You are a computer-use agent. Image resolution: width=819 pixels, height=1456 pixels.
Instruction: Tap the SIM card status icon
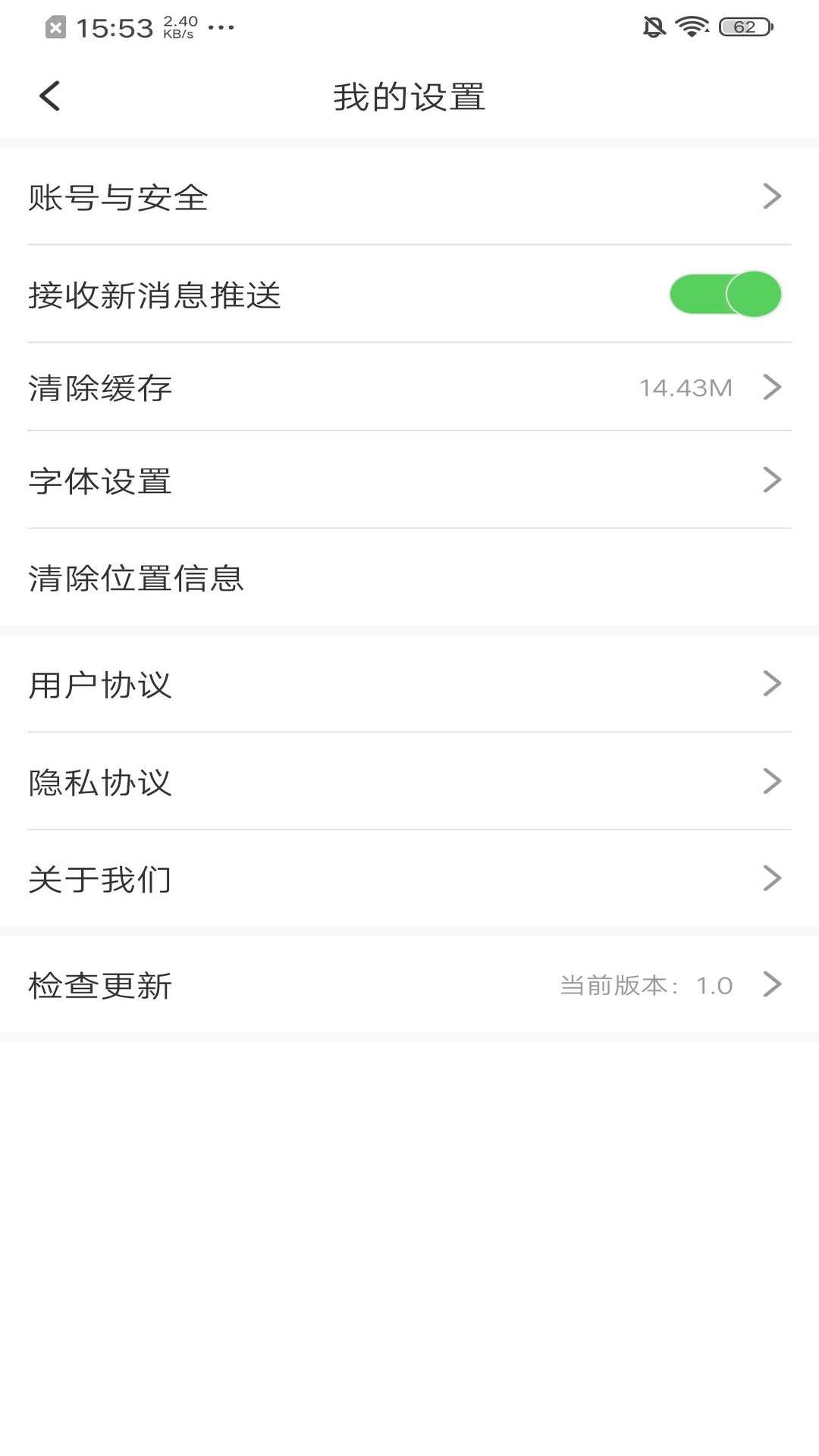(54, 25)
